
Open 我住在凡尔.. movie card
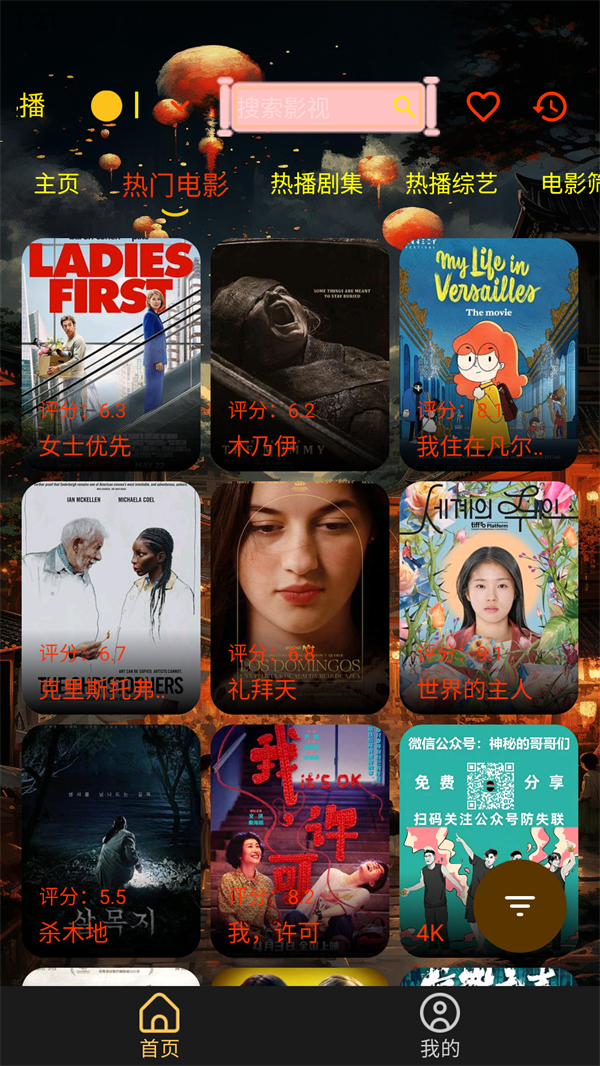tap(489, 354)
